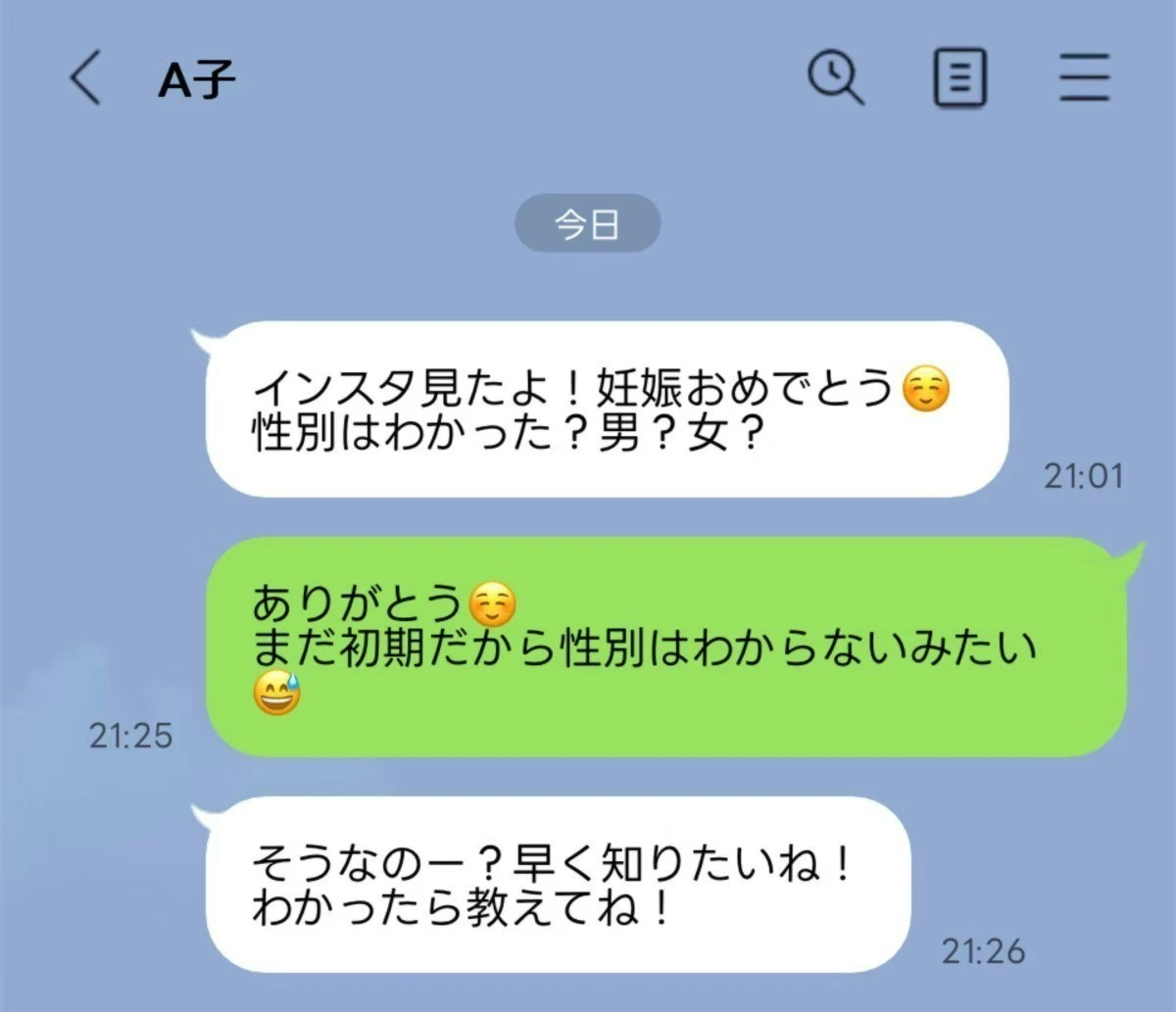Open the notes icon in the header
Screen dimensions: 1176x1012
(959, 78)
